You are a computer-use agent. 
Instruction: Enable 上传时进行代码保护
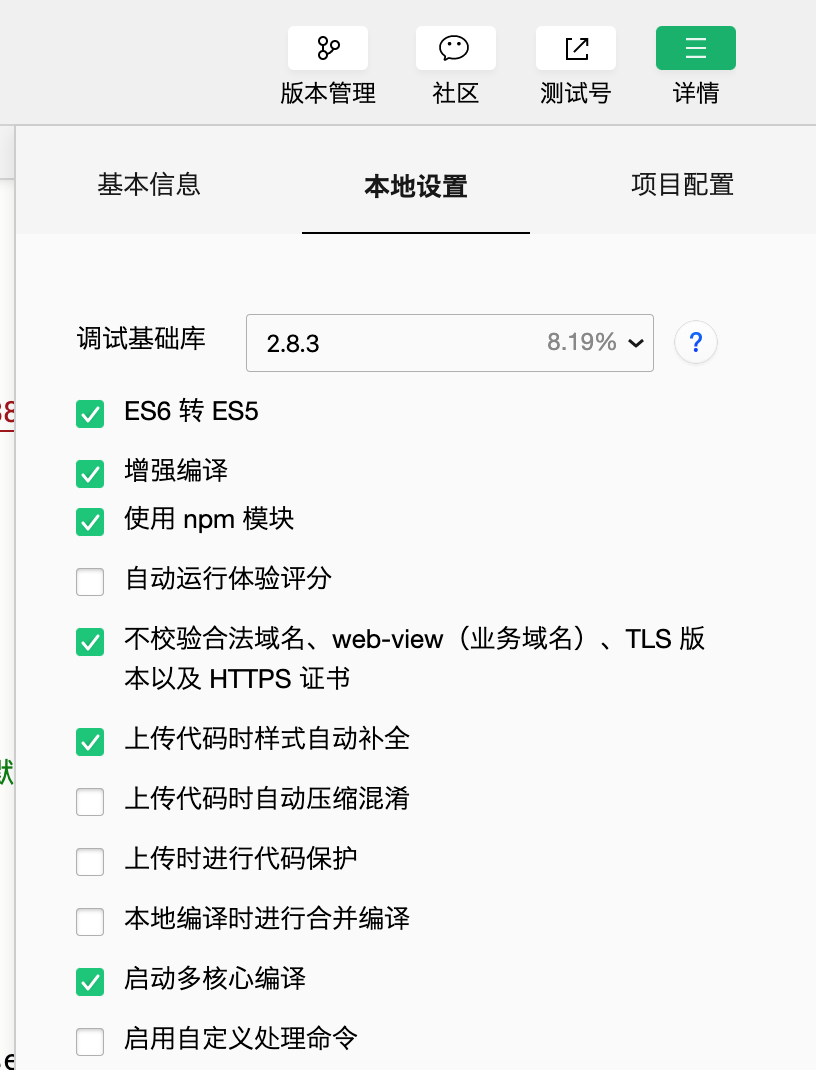click(x=90, y=861)
